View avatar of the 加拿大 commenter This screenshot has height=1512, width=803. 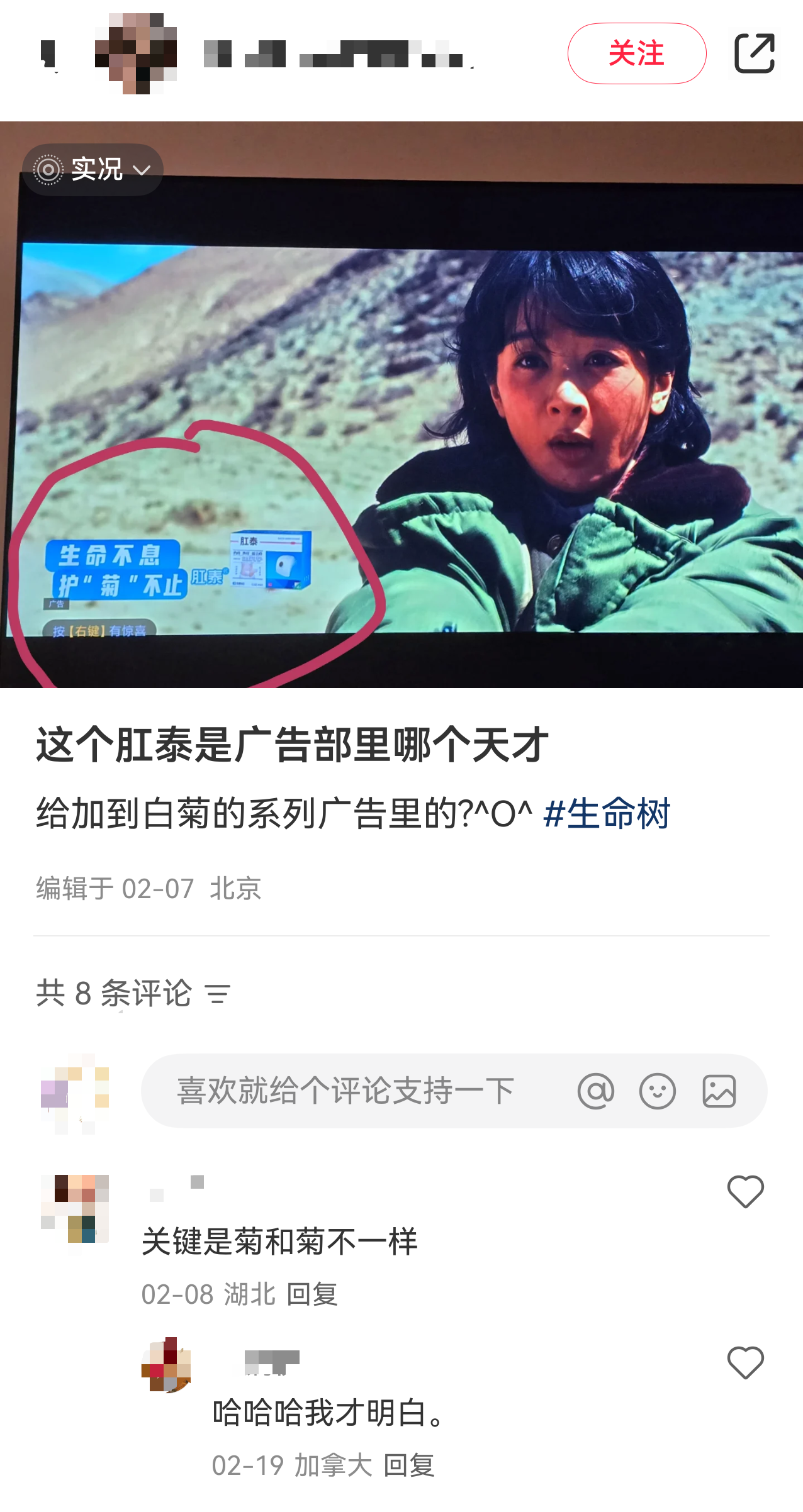(166, 1365)
